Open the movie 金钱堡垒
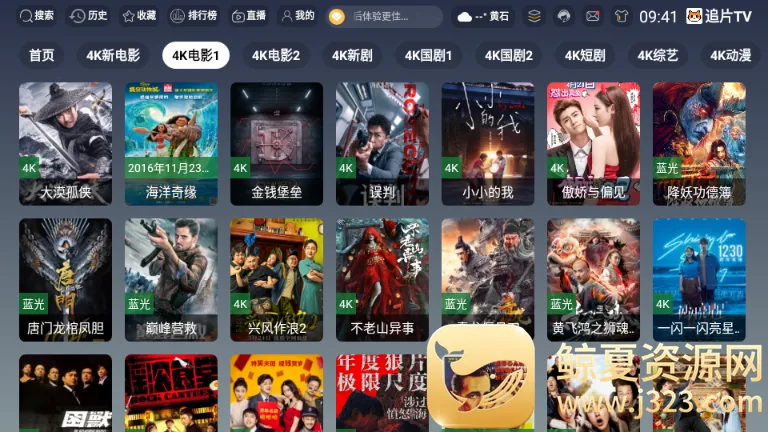The width and height of the screenshot is (768, 432). pyautogui.click(x=277, y=143)
